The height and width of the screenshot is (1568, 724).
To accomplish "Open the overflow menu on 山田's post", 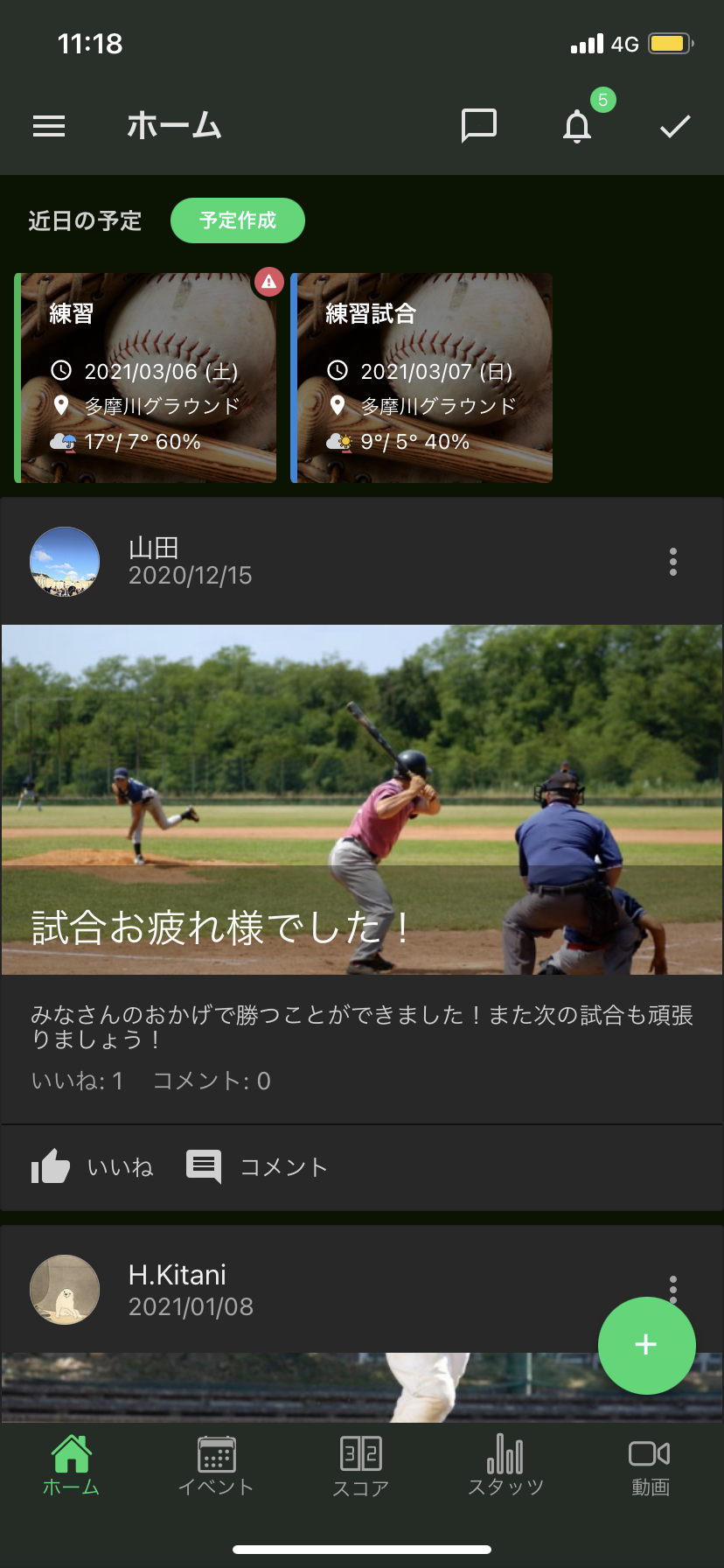I will [673, 562].
